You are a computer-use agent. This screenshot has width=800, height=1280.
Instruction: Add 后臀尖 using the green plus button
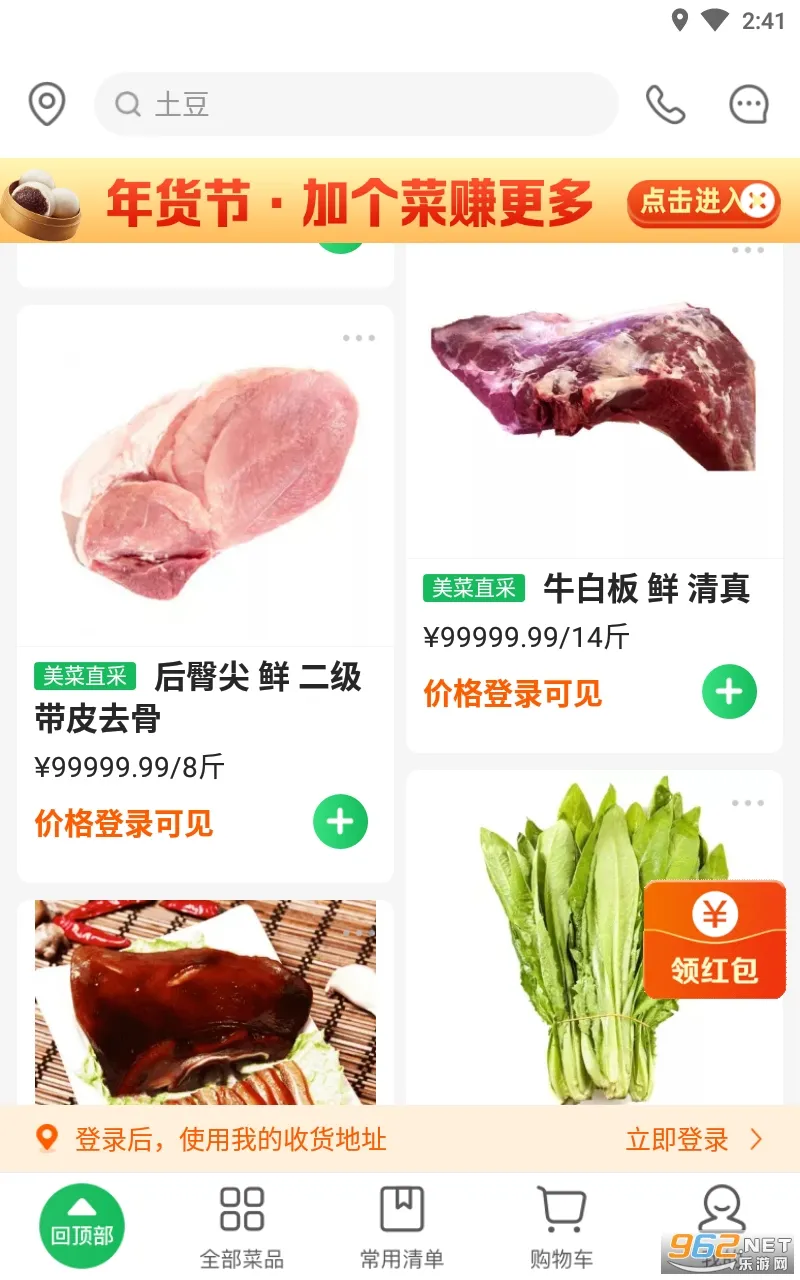(340, 822)
